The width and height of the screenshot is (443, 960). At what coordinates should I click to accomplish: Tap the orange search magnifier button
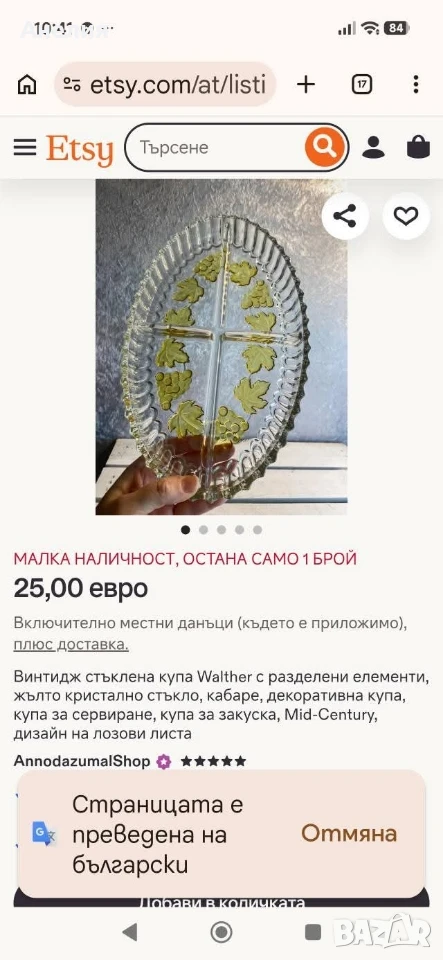click(x=324, y=148)
